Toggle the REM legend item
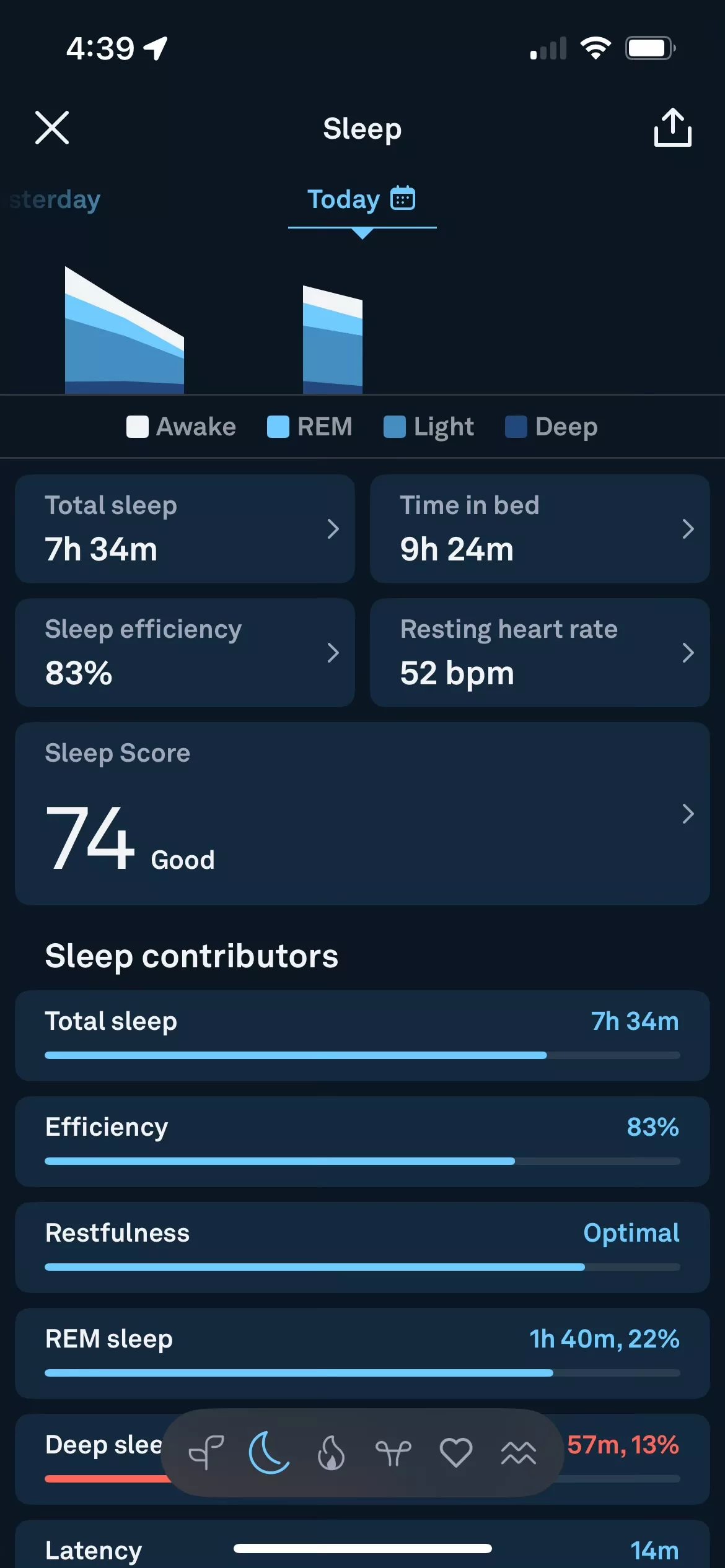This screenshot has height=1568, width=725. (310, 426)
